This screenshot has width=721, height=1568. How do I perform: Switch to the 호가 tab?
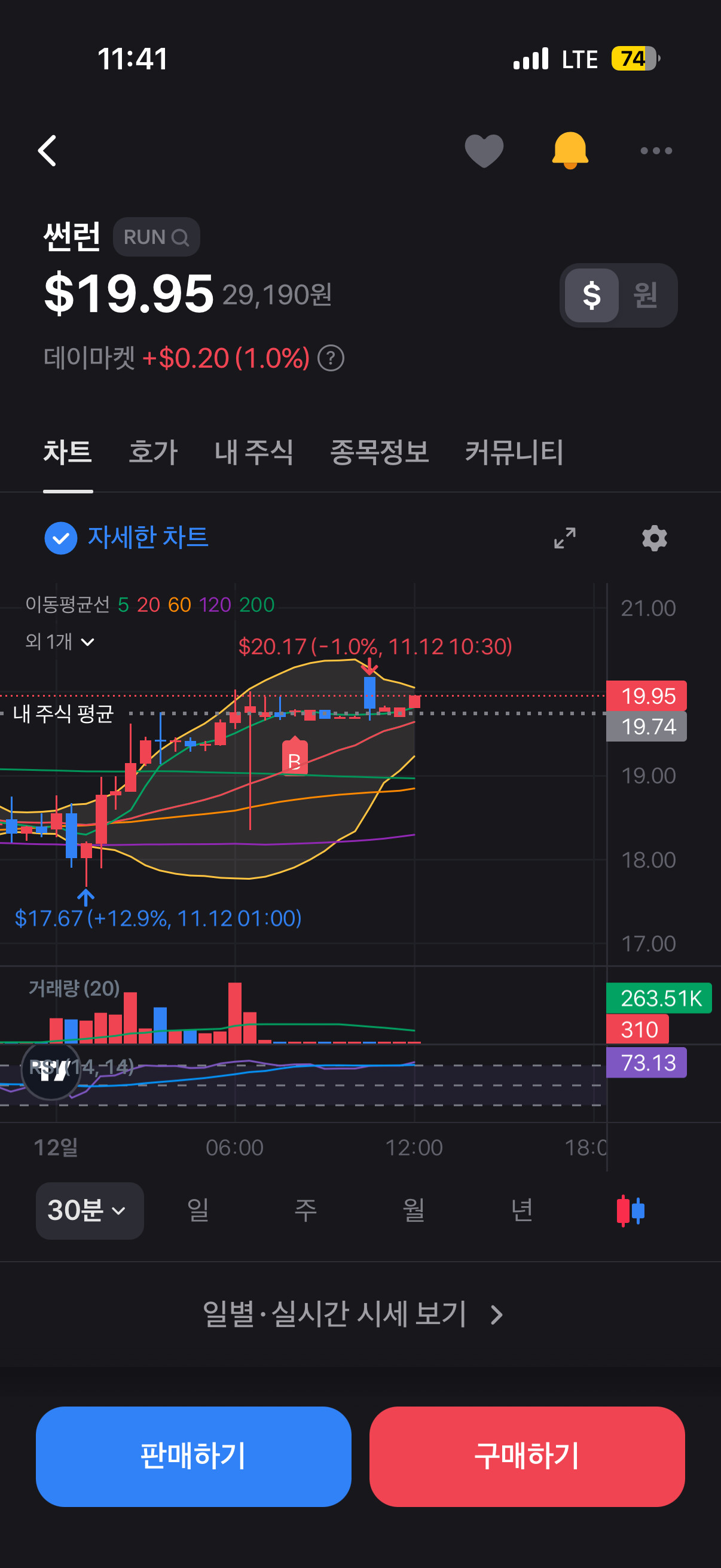(x=152, y=452)
